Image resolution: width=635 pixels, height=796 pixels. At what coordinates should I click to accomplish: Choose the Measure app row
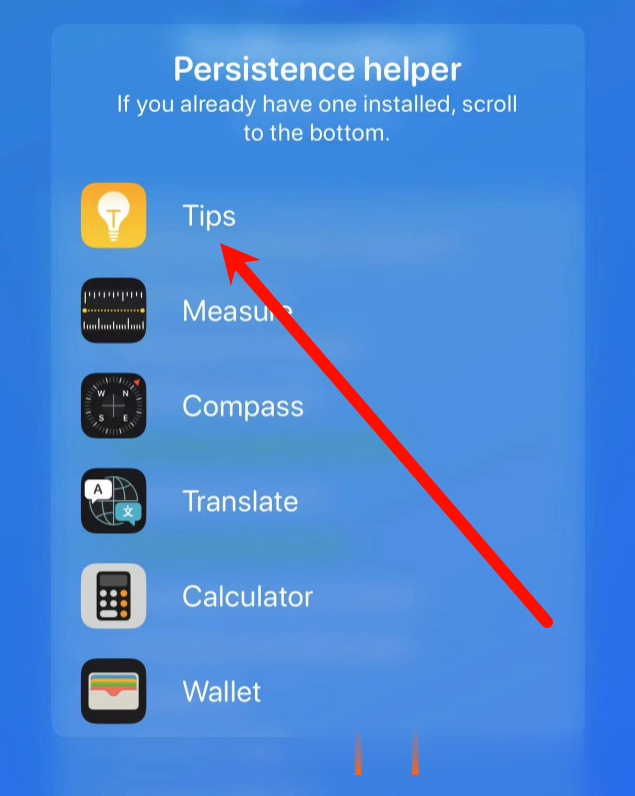230,311
